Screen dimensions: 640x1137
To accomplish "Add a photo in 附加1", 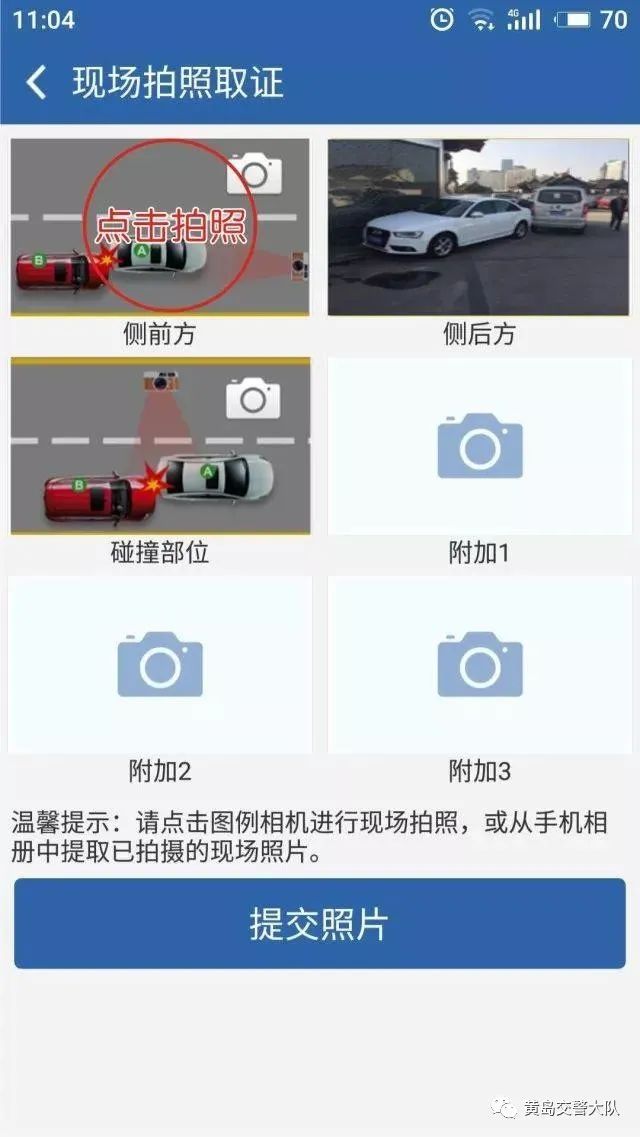I will tap(479, 446).
